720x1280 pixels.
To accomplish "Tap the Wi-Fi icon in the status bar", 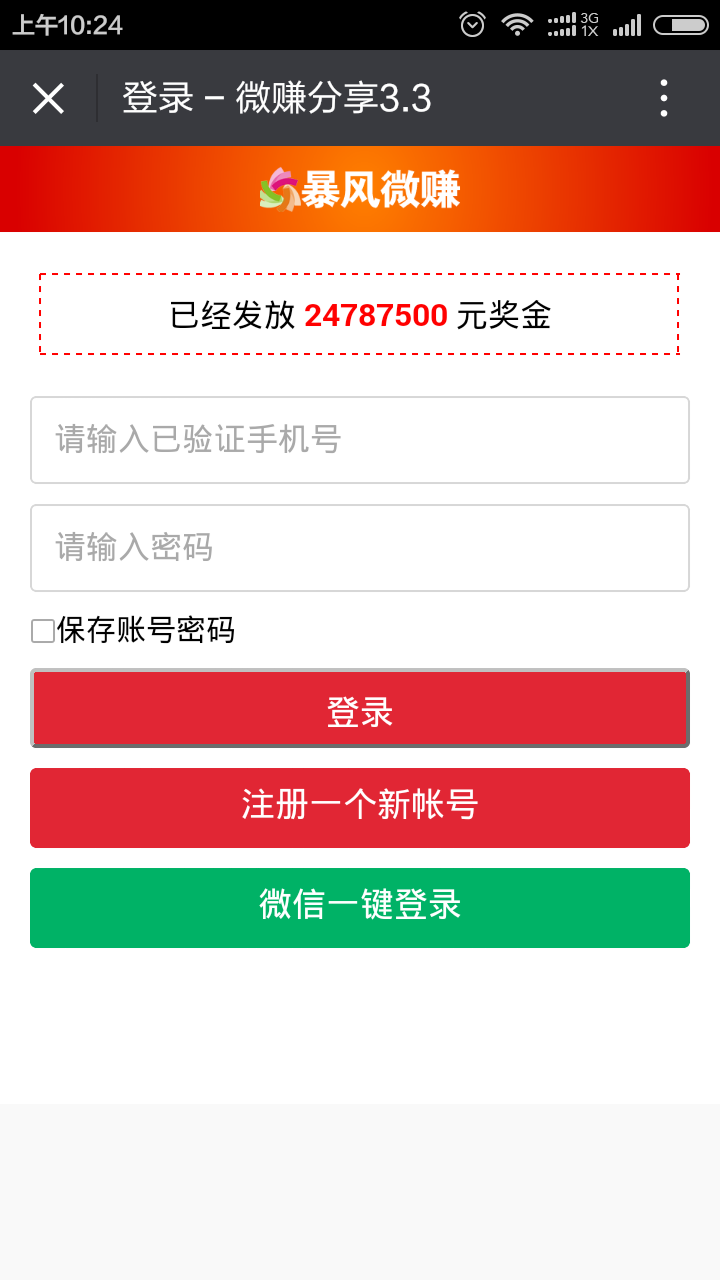I will [518, 25].
